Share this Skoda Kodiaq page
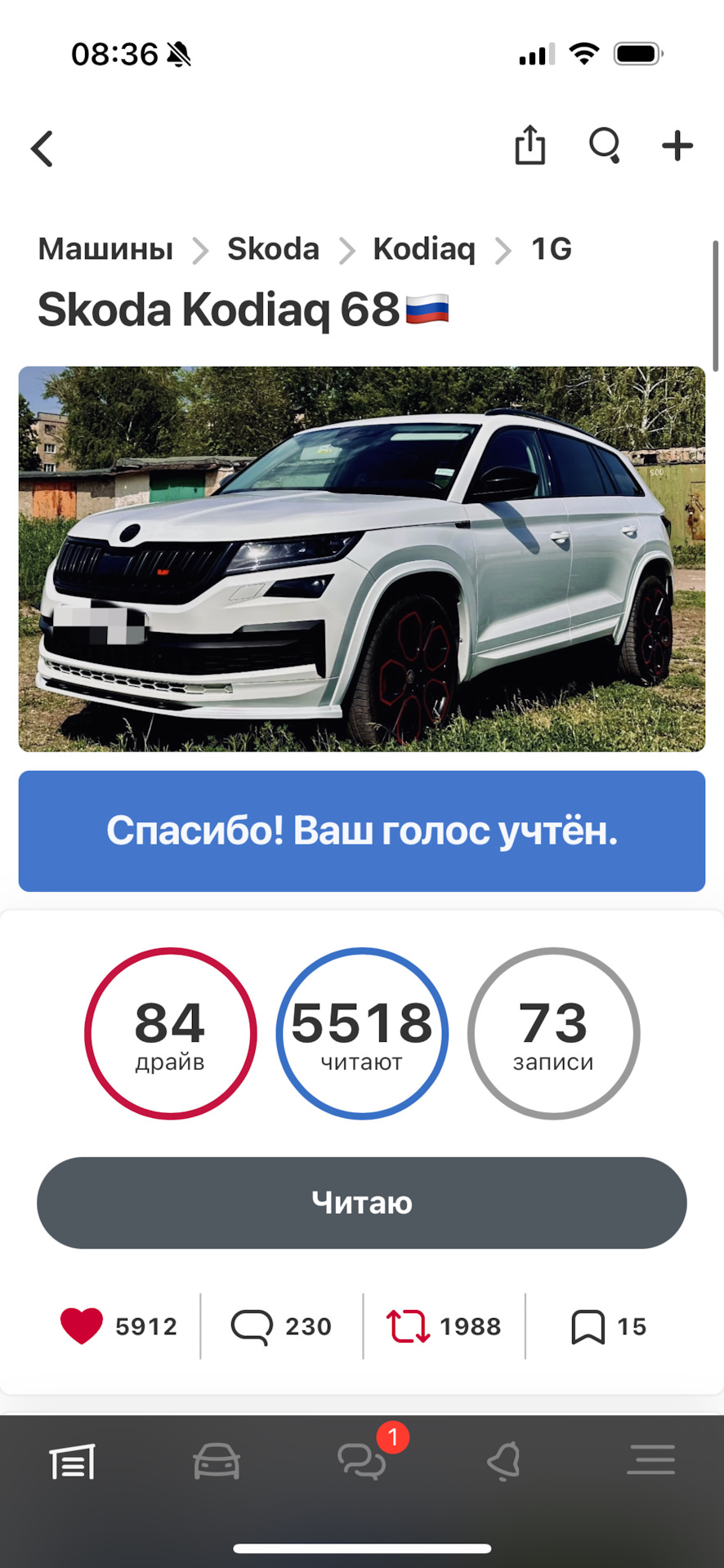 530,145
